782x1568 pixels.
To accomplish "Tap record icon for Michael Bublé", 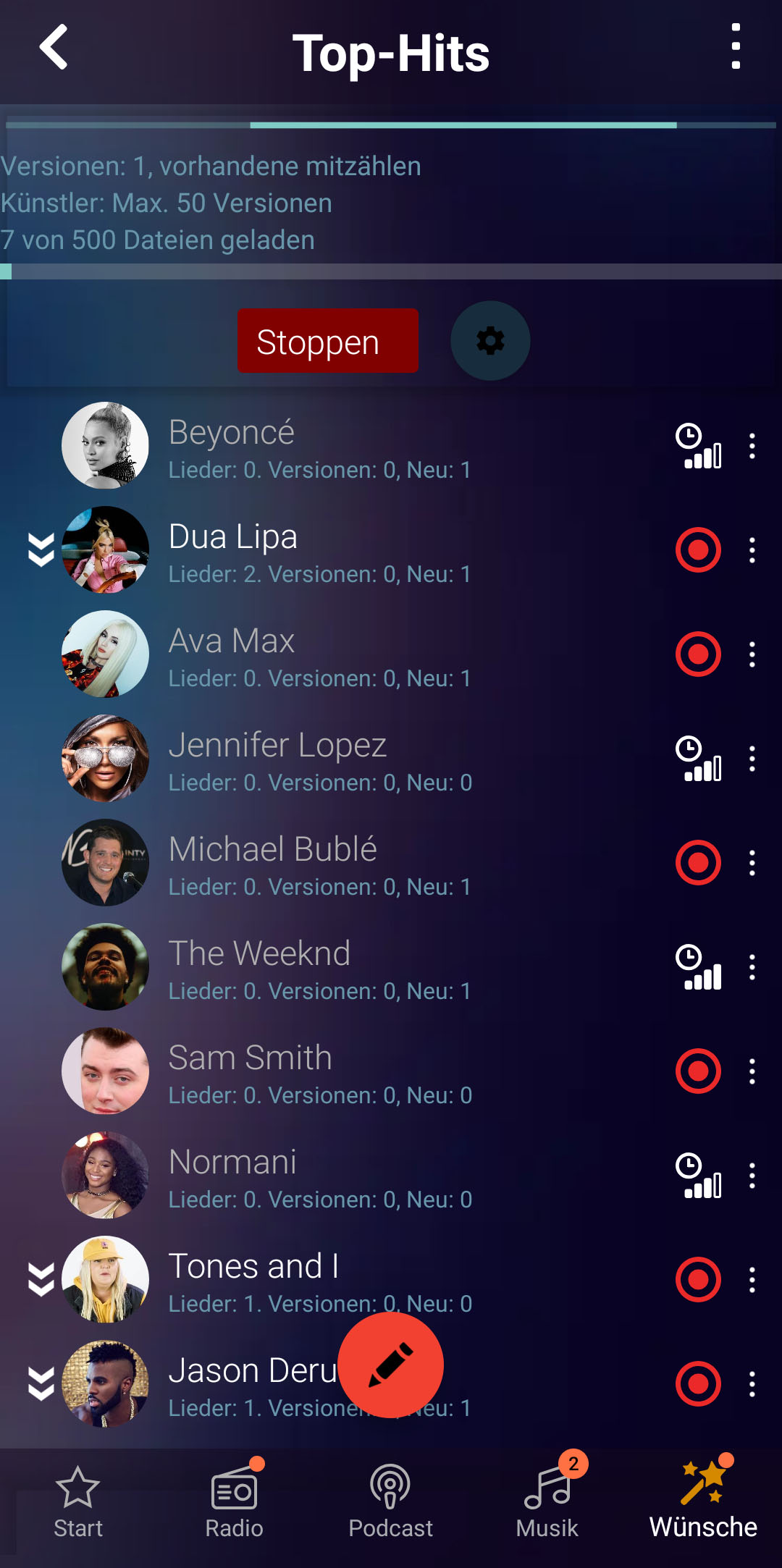I will pyautogui.click(x=698, y=863).
